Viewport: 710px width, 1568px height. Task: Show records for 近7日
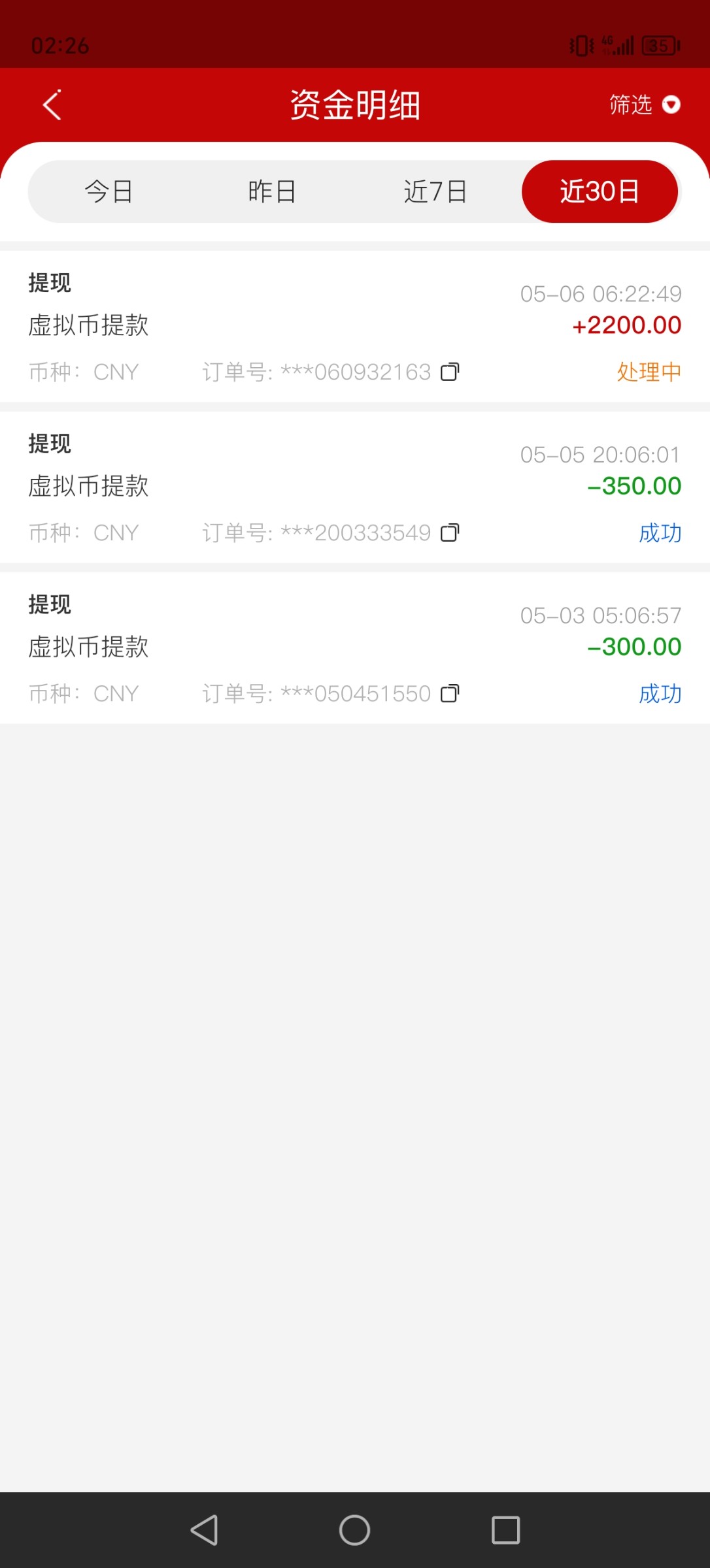click(435, 191)
